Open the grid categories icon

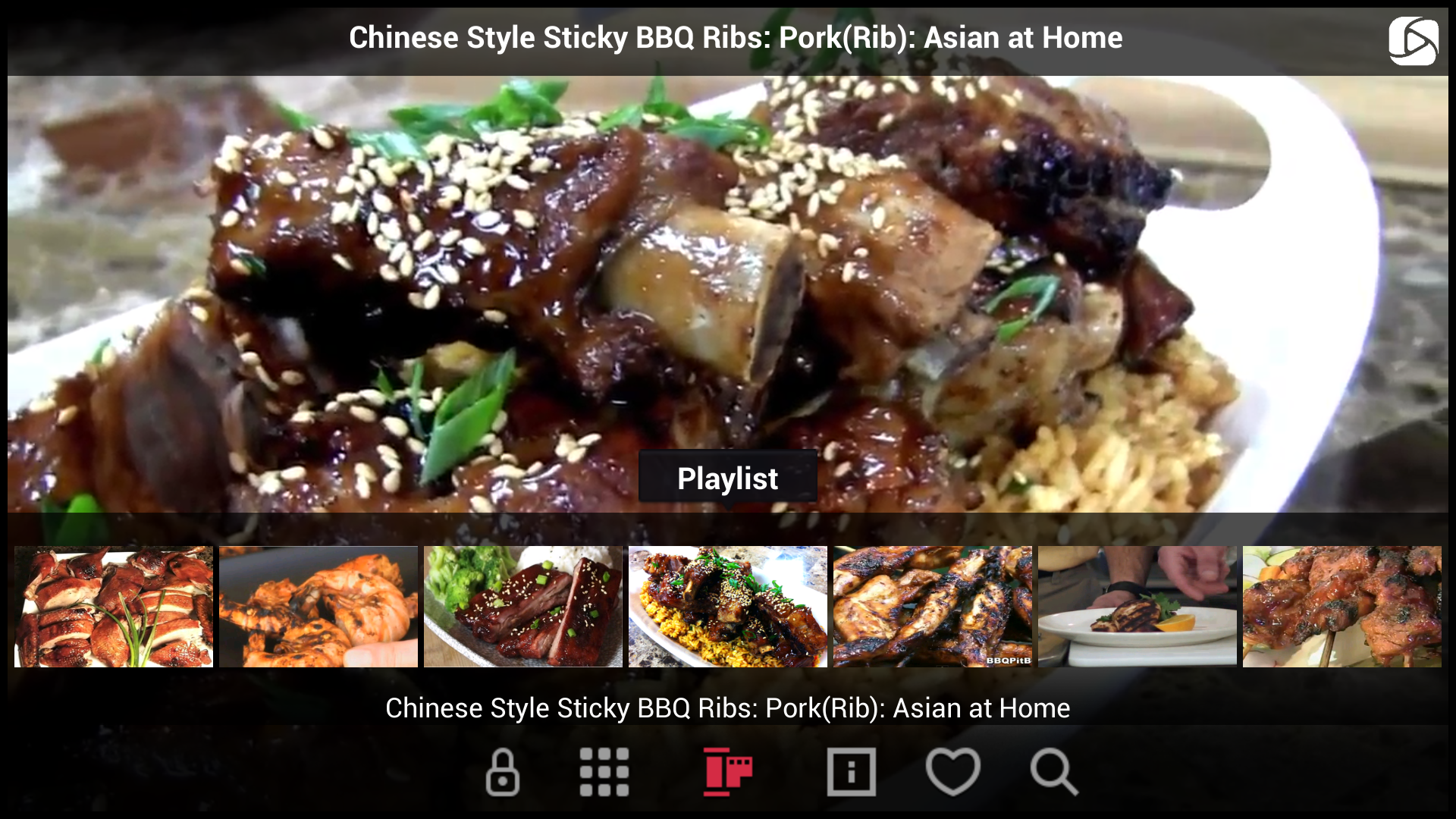click(x=604, y=772)
